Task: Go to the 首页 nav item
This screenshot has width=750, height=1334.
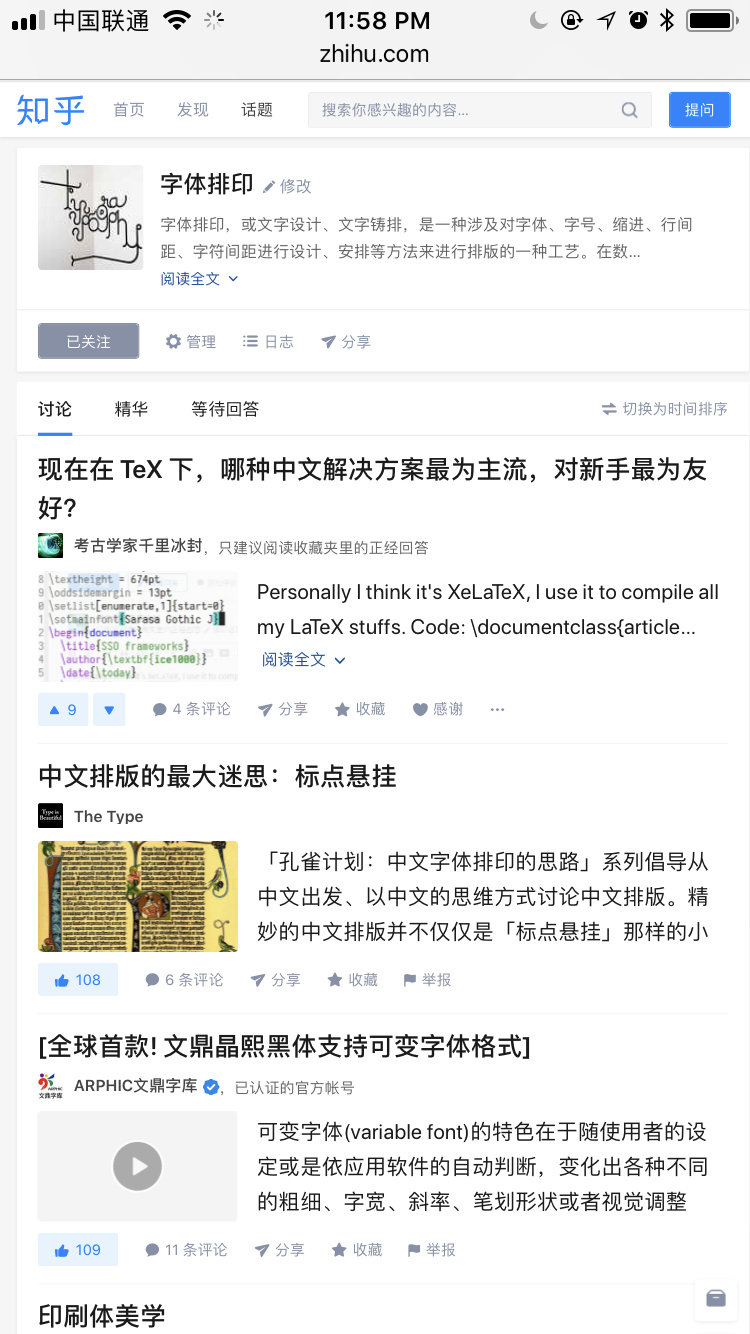Action: [129, 110]
